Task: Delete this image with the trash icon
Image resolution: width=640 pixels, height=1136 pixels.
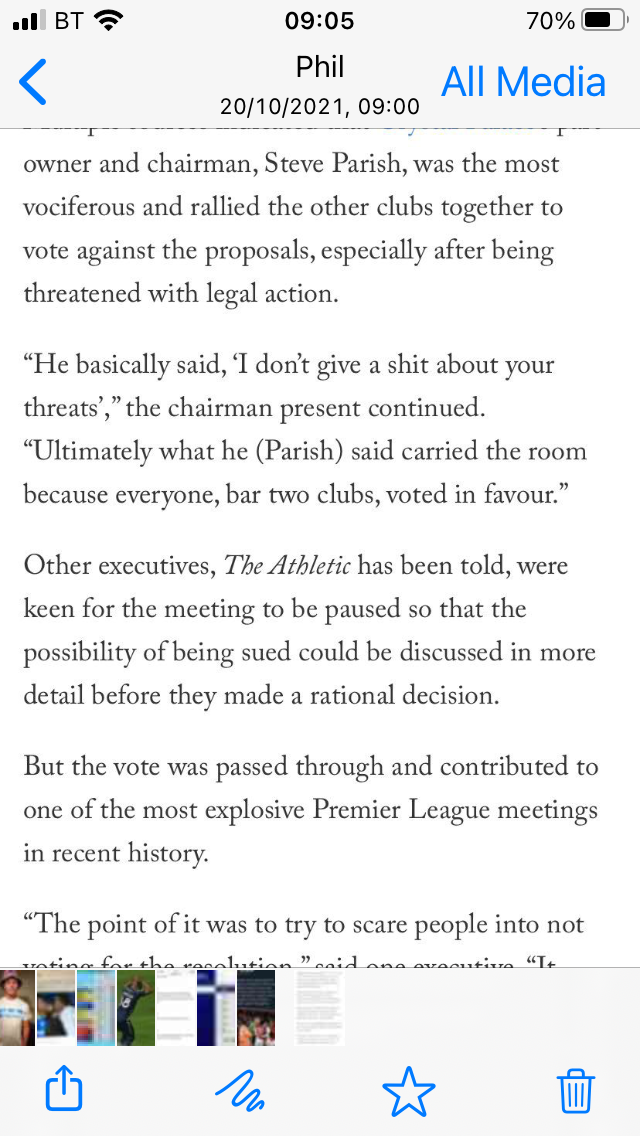Action: pos(575,1090)
